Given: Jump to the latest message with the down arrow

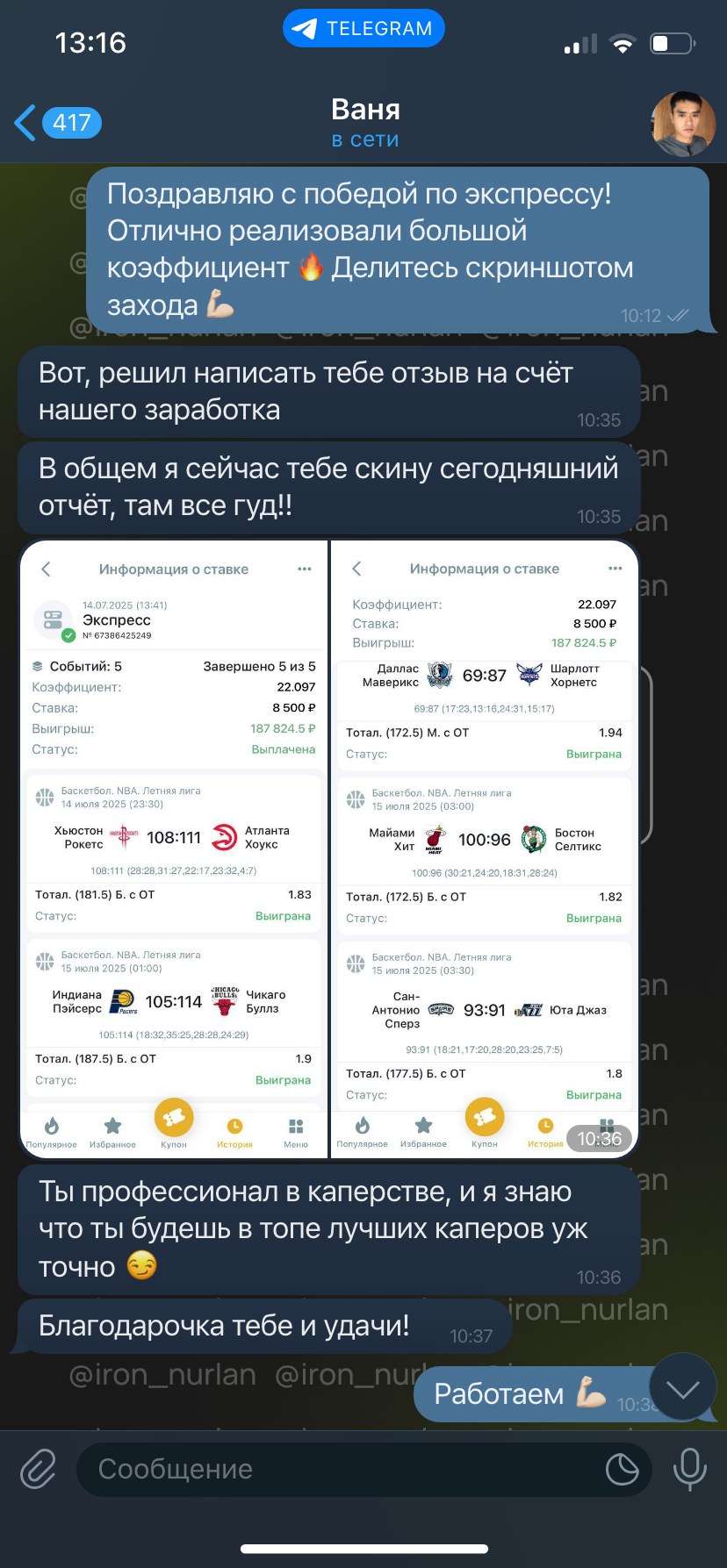Looking at the screenshot, I should pos(682,1389).
